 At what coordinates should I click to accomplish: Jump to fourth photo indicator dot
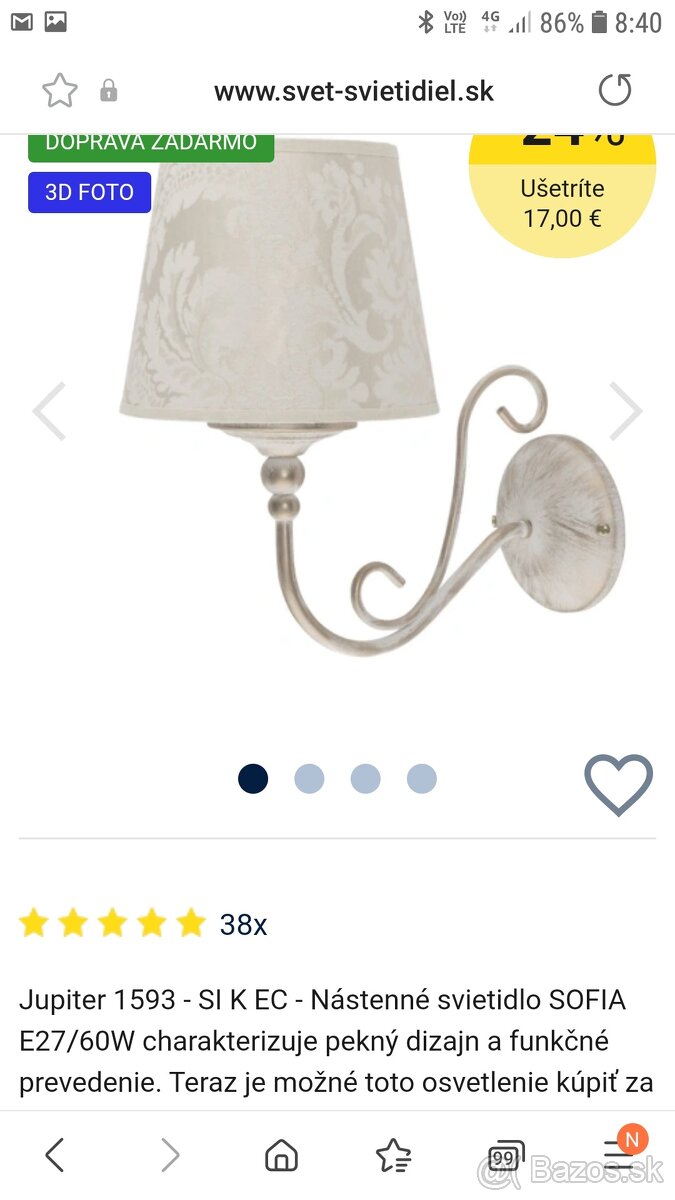click(x=421, y=779)
